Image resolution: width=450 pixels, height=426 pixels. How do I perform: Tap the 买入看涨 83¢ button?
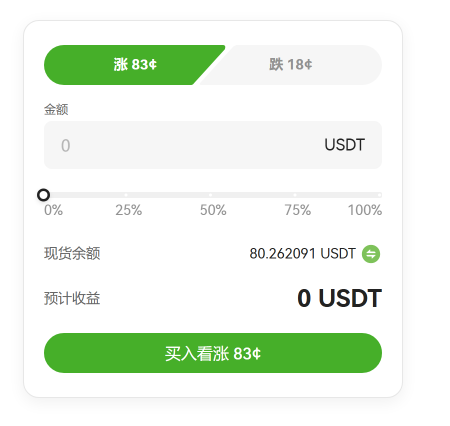[x=213, y=353]
